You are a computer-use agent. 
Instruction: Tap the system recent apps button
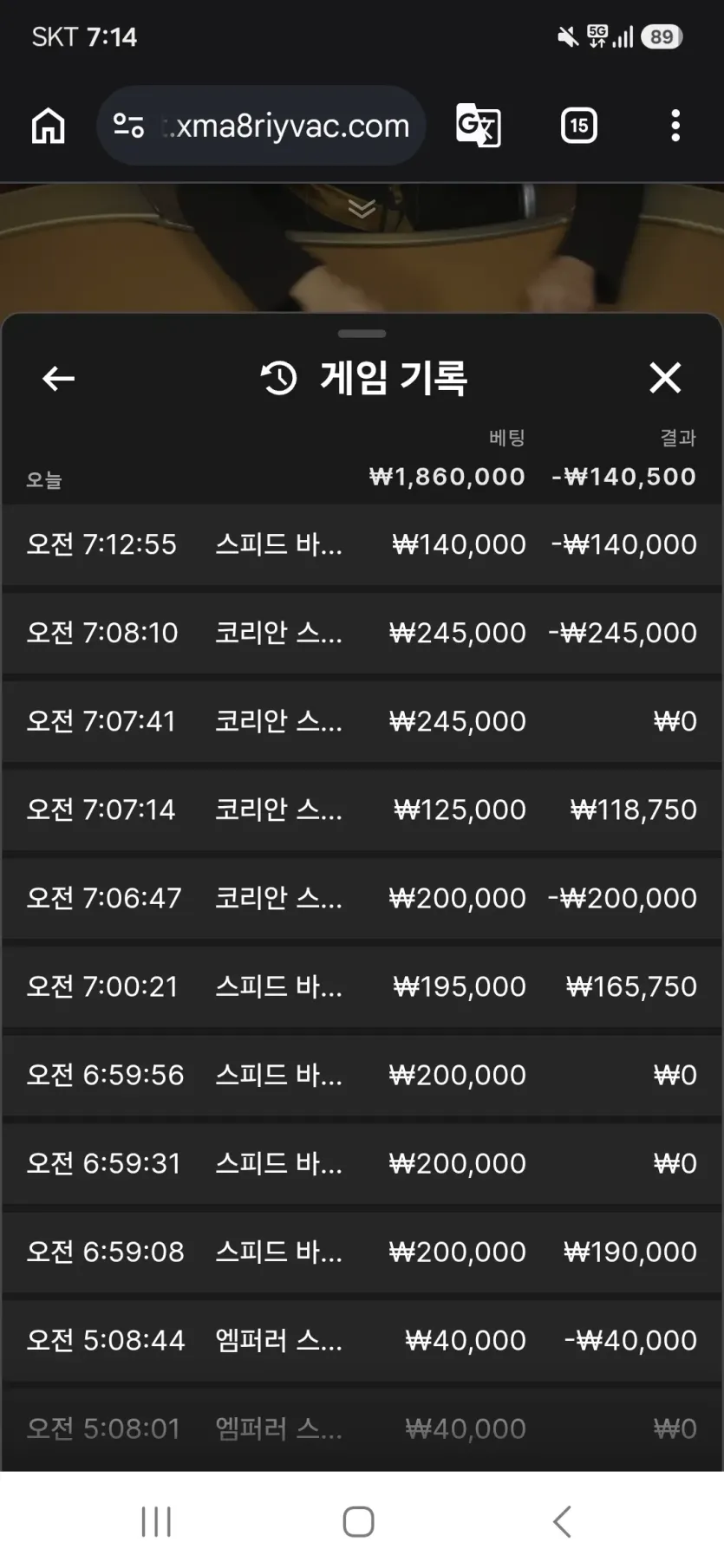(x=156, y=1521)
